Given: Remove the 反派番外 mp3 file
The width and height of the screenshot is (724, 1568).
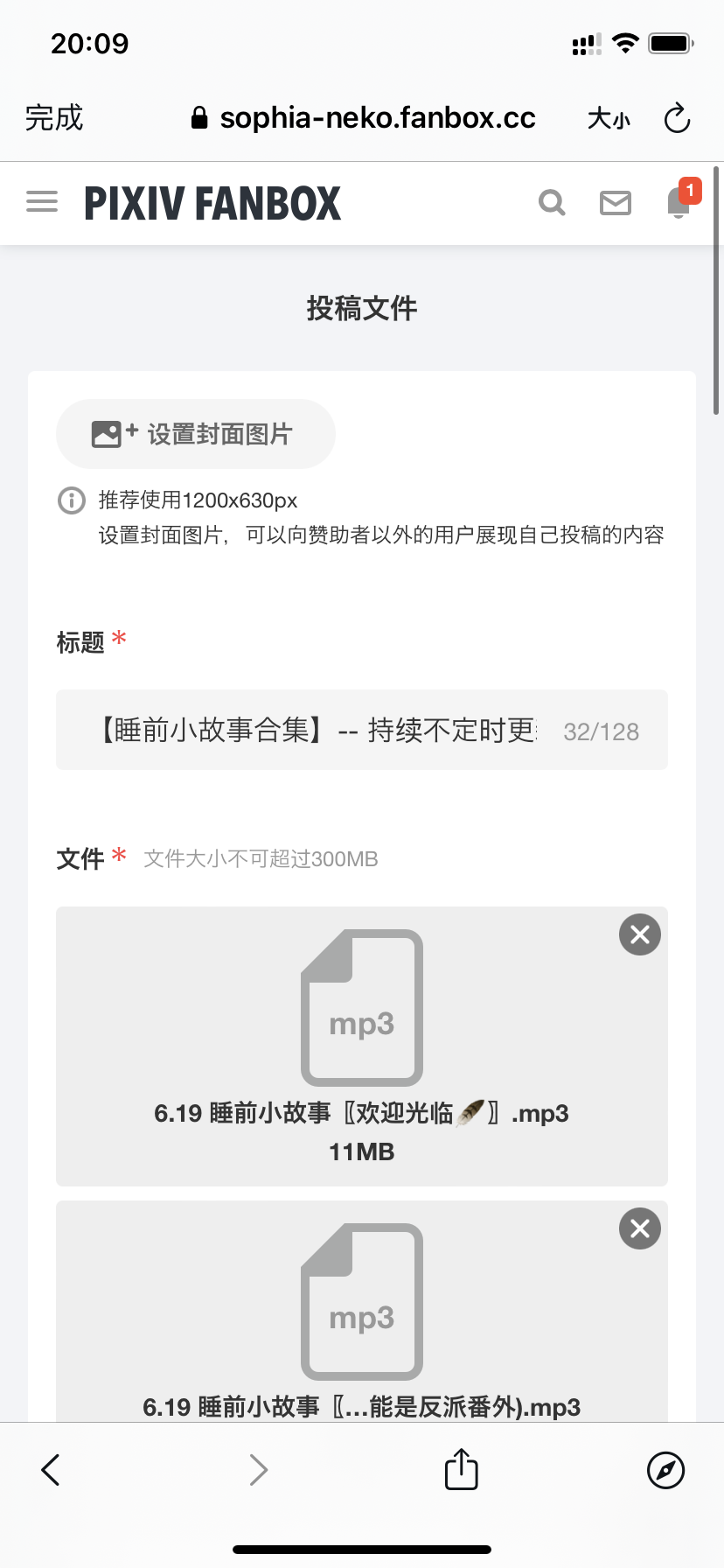Looking at the screenshot, I should [x=640, y=1228].
